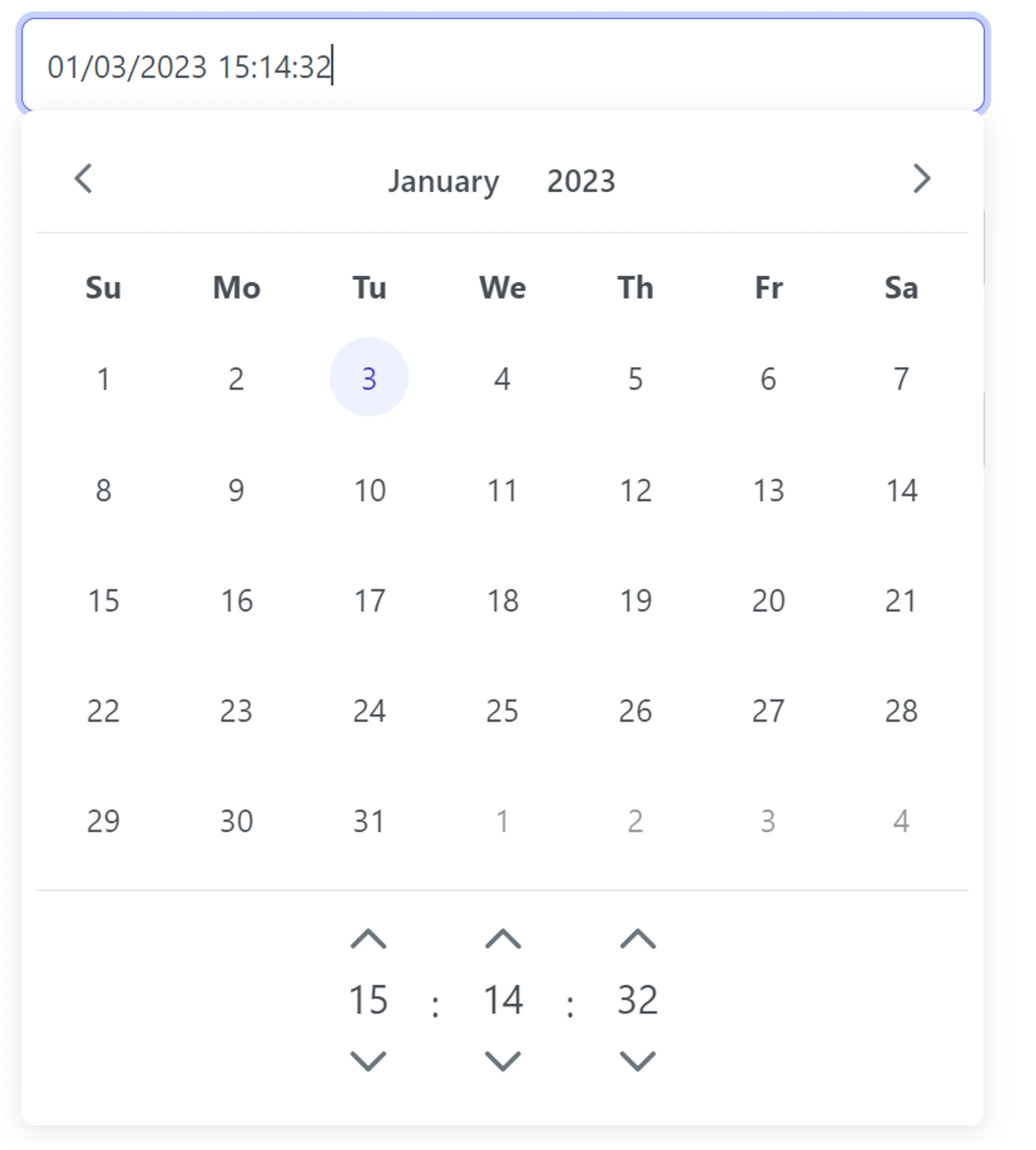This screenshot has width=1036, height=1150.
Task: Pick January 12 as the date
Action: (635, 490)
